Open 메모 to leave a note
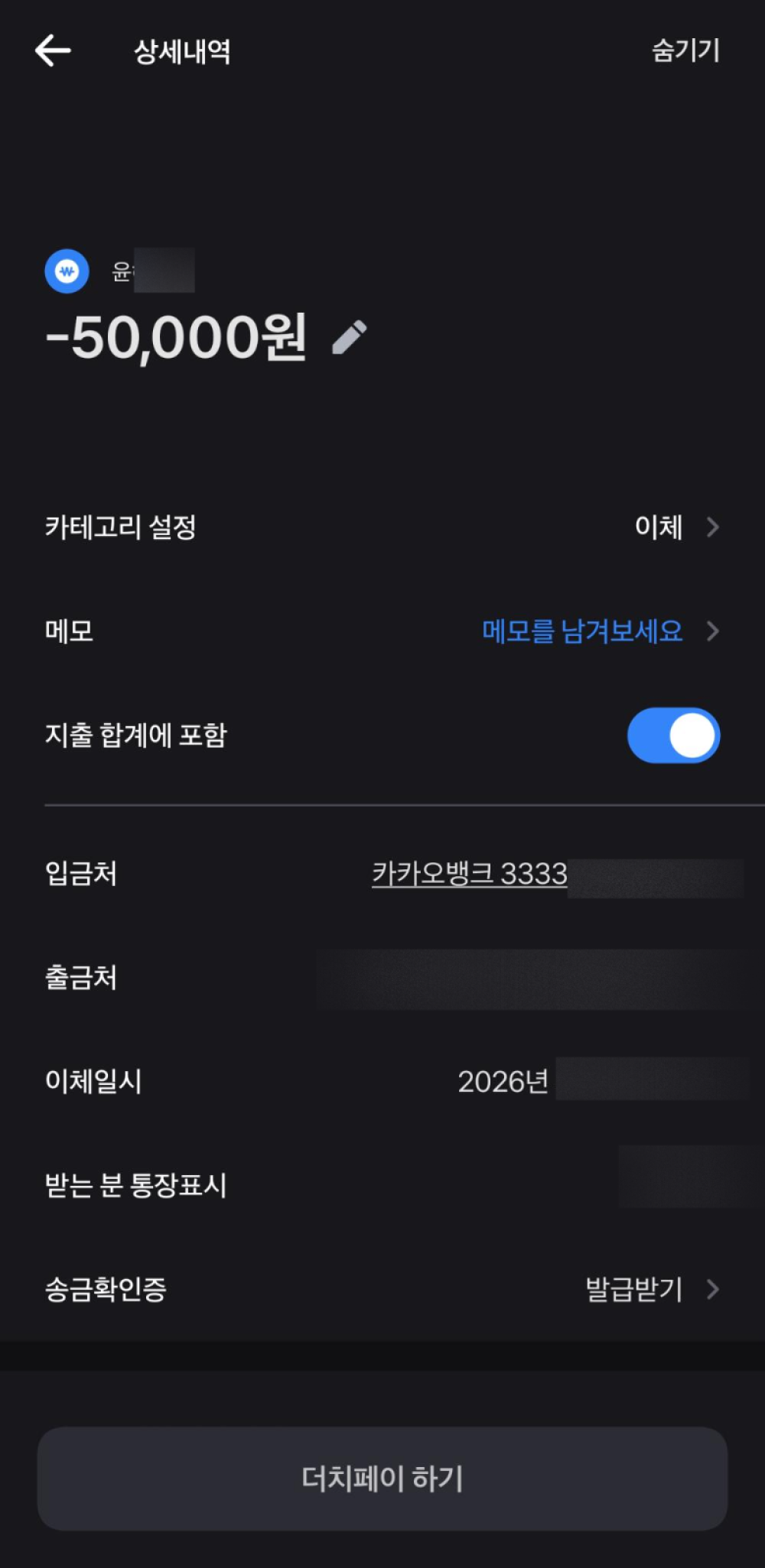Screen dimensions: 765x1568 (382, 631)
